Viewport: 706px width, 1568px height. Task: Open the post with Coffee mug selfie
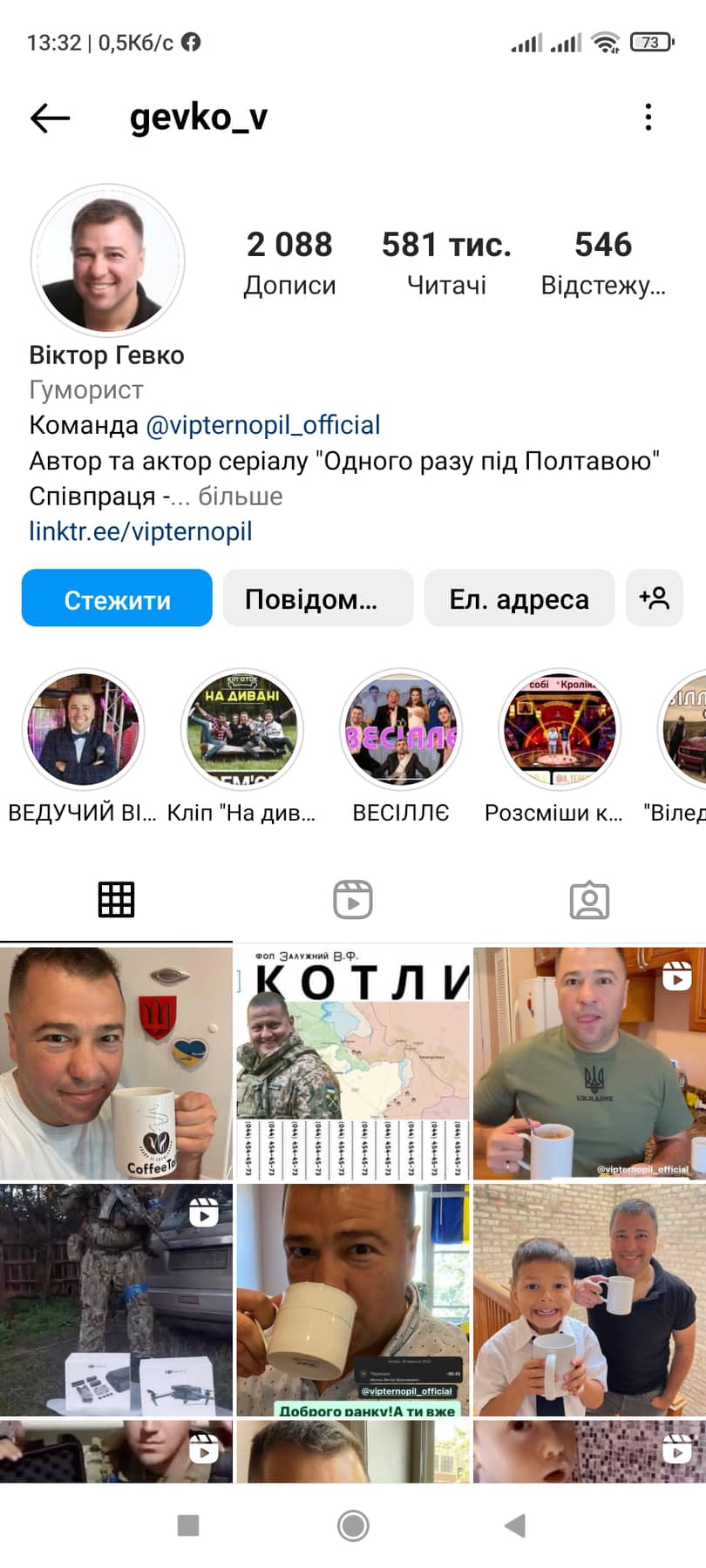(116, 1063)
